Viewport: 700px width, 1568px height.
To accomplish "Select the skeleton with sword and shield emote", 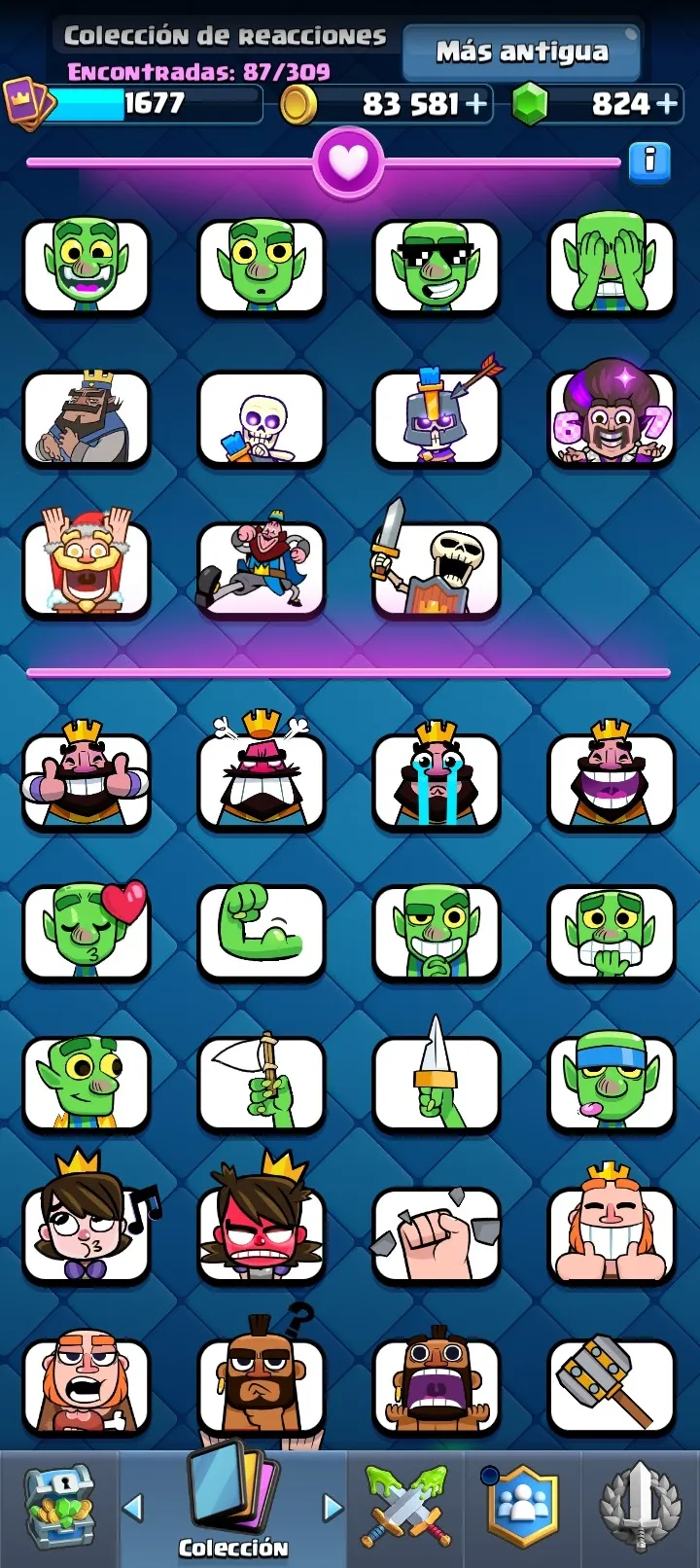I will tap(437, 564).
